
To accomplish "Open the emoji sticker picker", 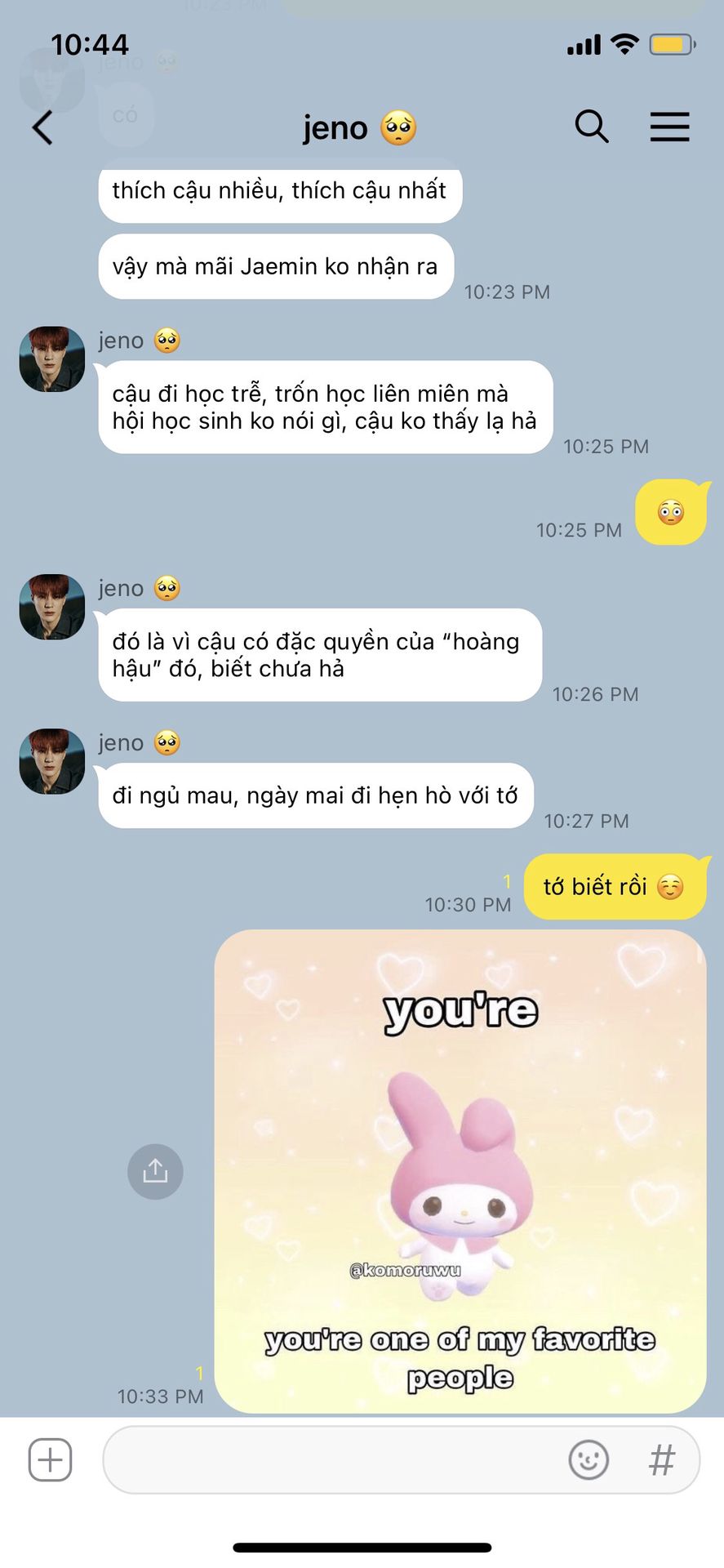I will click(x=589, y=1459).
